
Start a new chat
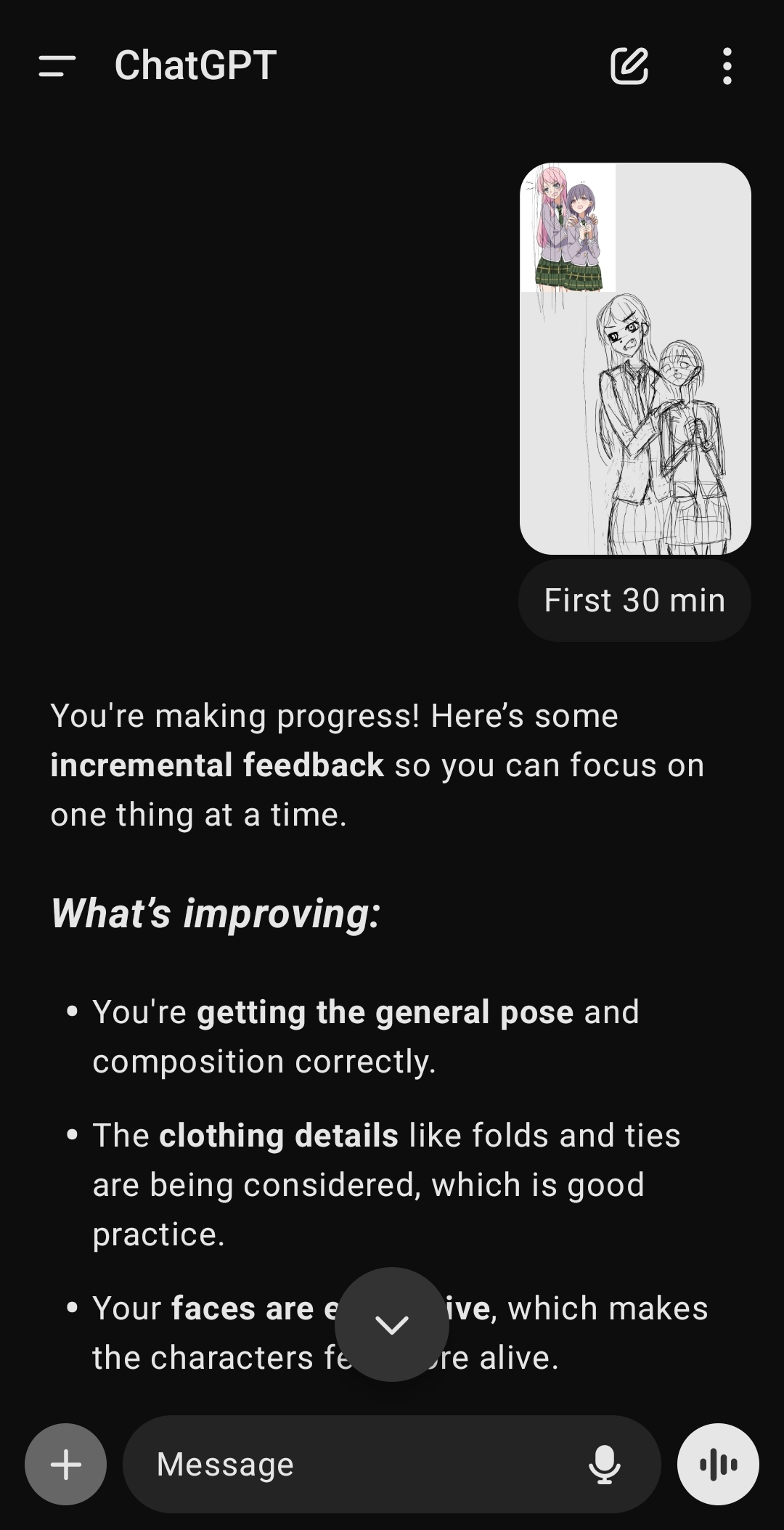pyautogui.click(x=629, y=66)
